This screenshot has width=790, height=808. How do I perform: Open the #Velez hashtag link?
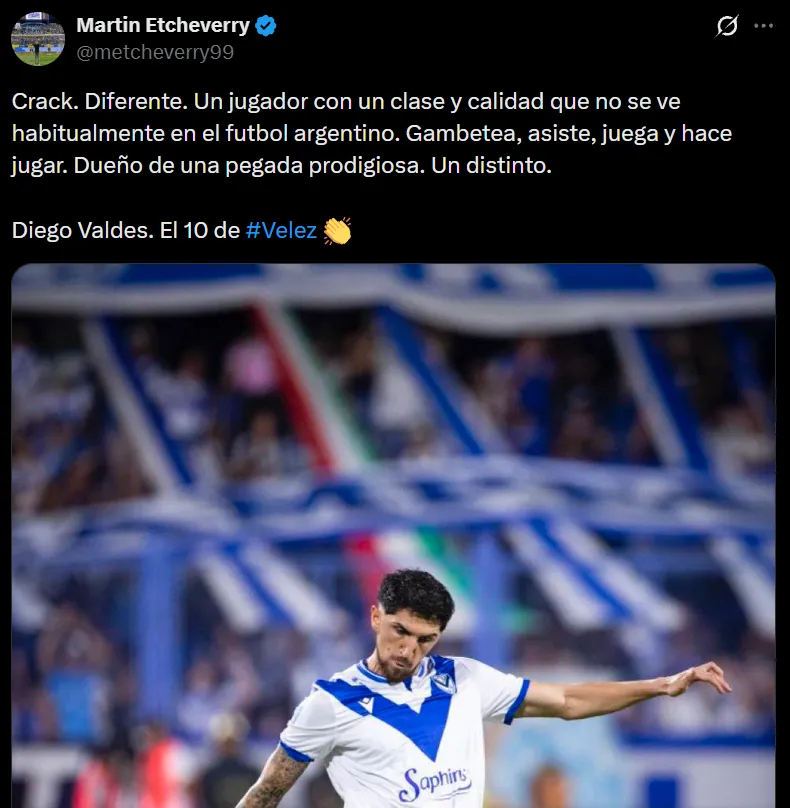point(281,231)
